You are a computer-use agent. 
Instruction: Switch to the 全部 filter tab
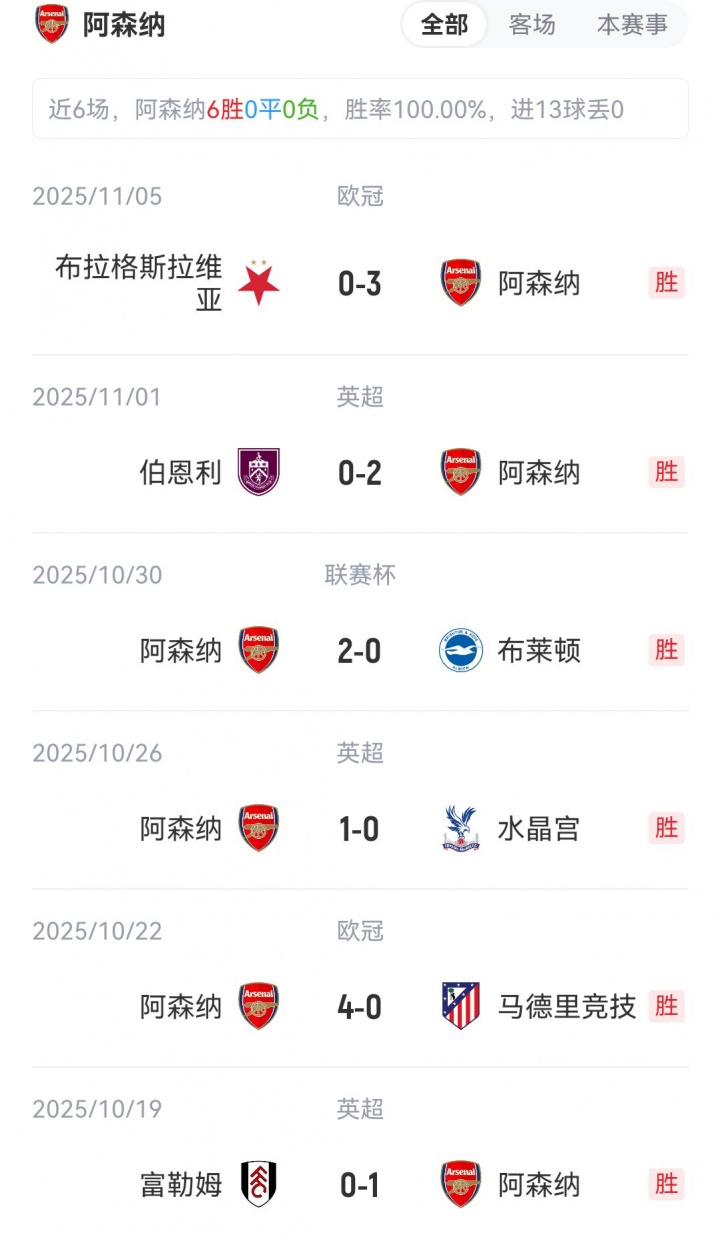(x=445, y=25)
